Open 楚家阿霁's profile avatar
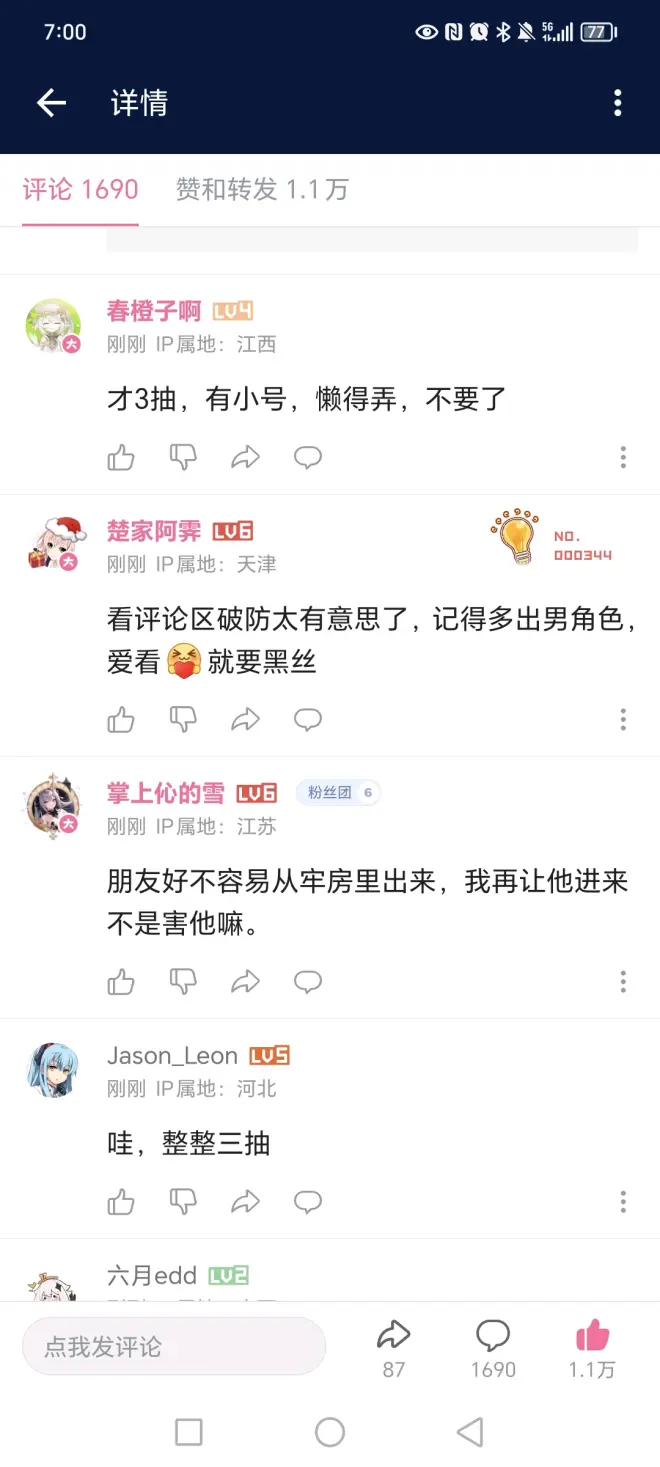Image resolution: width=660 pixels, height=1467 pixels. tap(53, 545)
